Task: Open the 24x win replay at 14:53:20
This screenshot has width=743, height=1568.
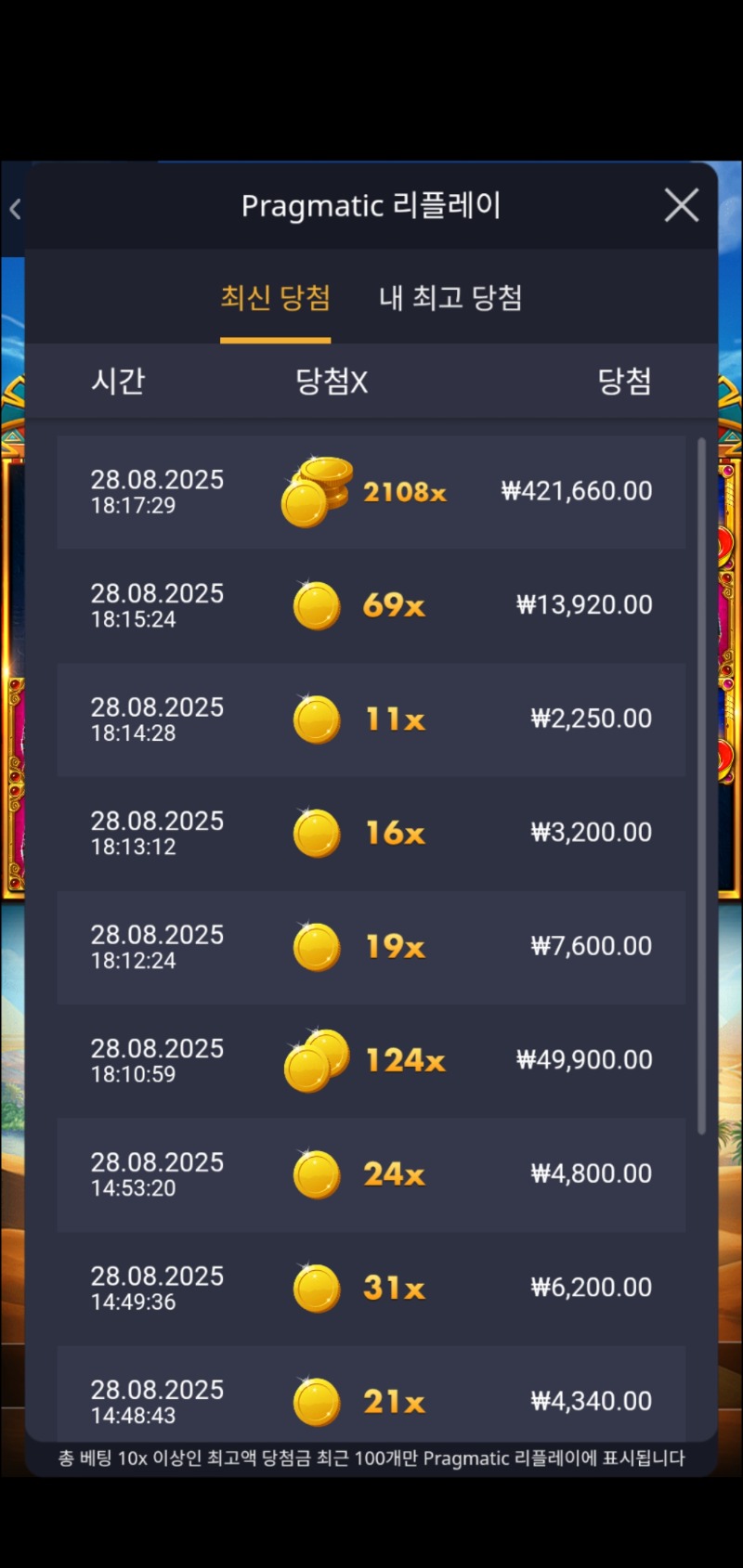Action: [x=371, y=1174]
